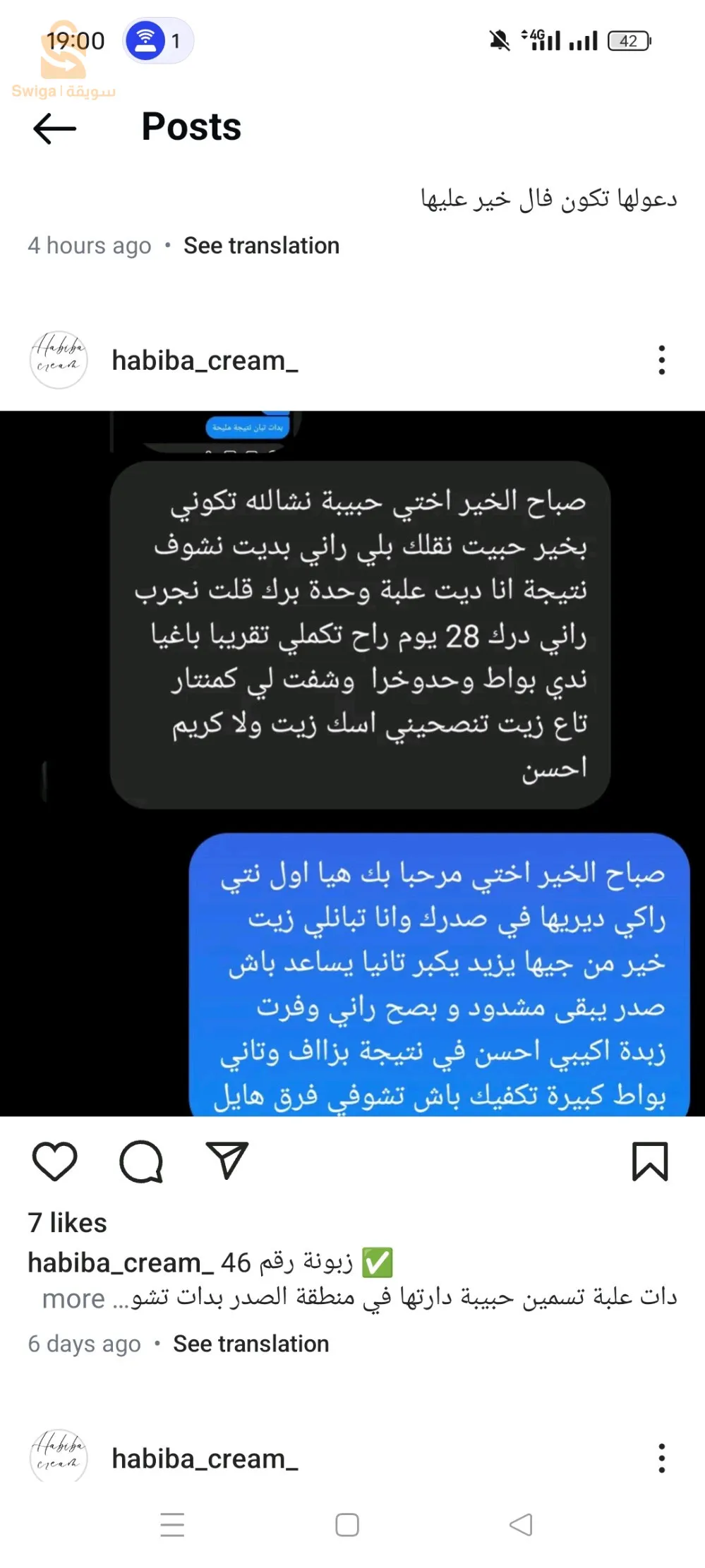
Task: Open recent apps from the navigation bar
Action: pyautogui.click(x=172, y=1525)
